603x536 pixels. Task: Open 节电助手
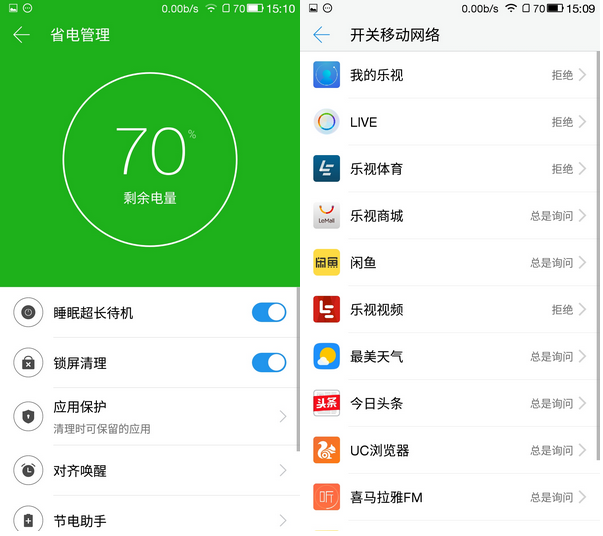point(150,521)
